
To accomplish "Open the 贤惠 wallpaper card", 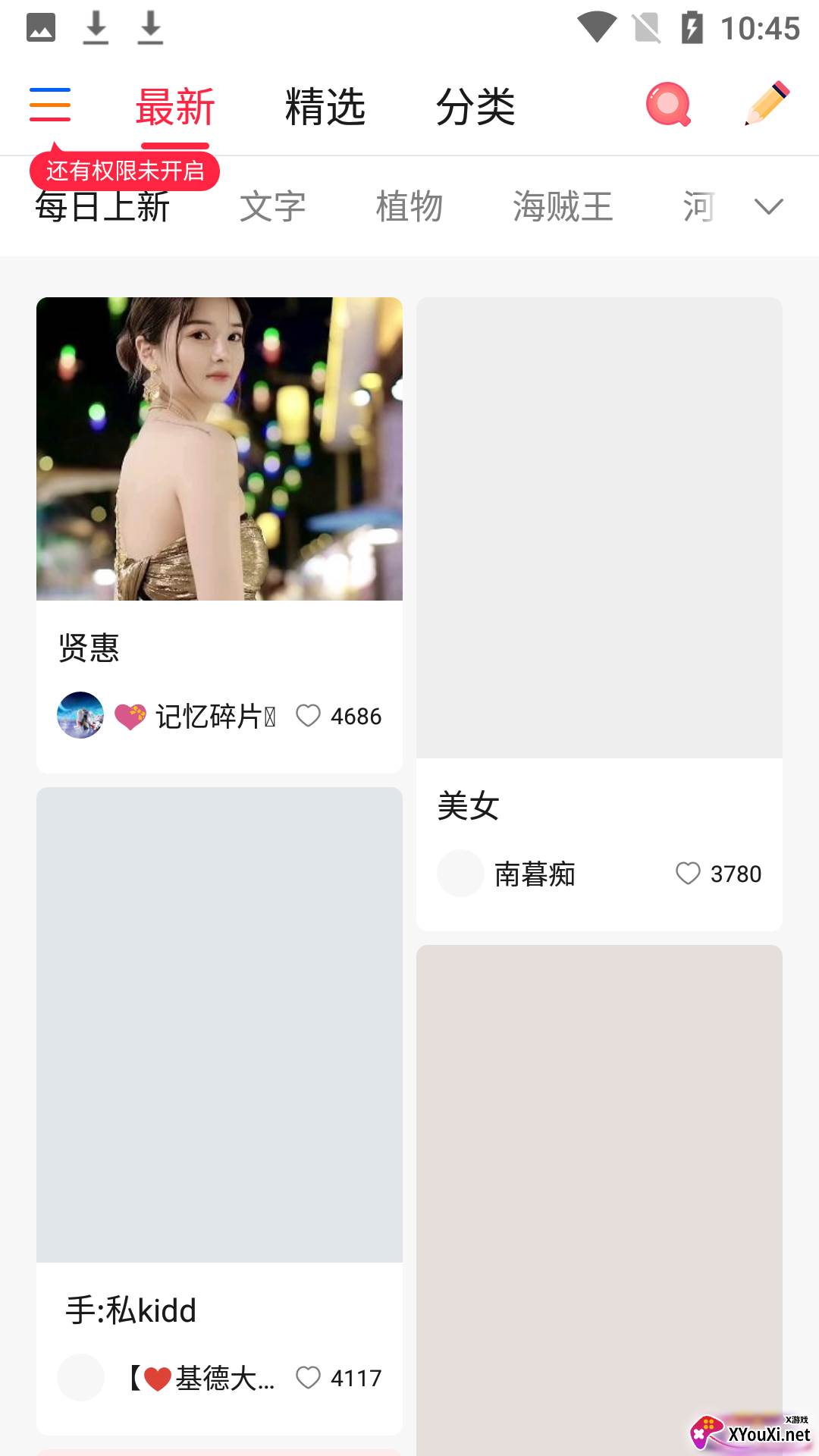I will 219,449.
